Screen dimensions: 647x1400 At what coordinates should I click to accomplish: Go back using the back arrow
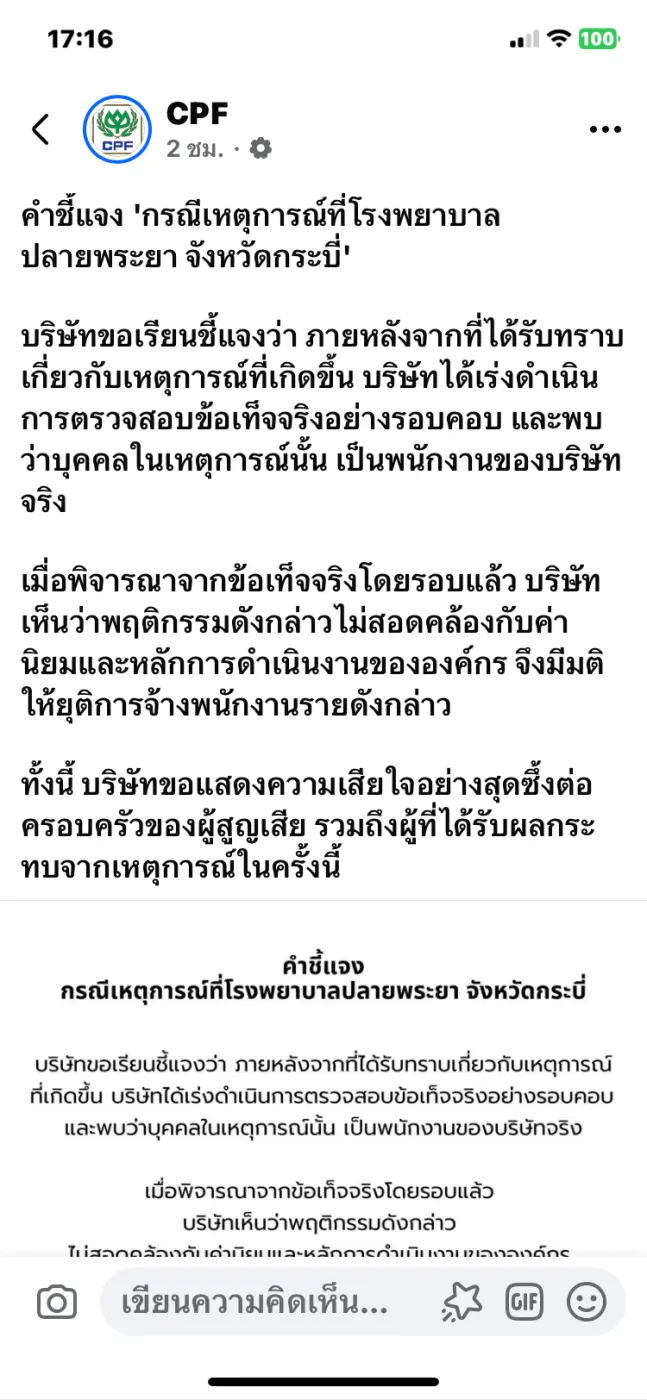[41, 129]
